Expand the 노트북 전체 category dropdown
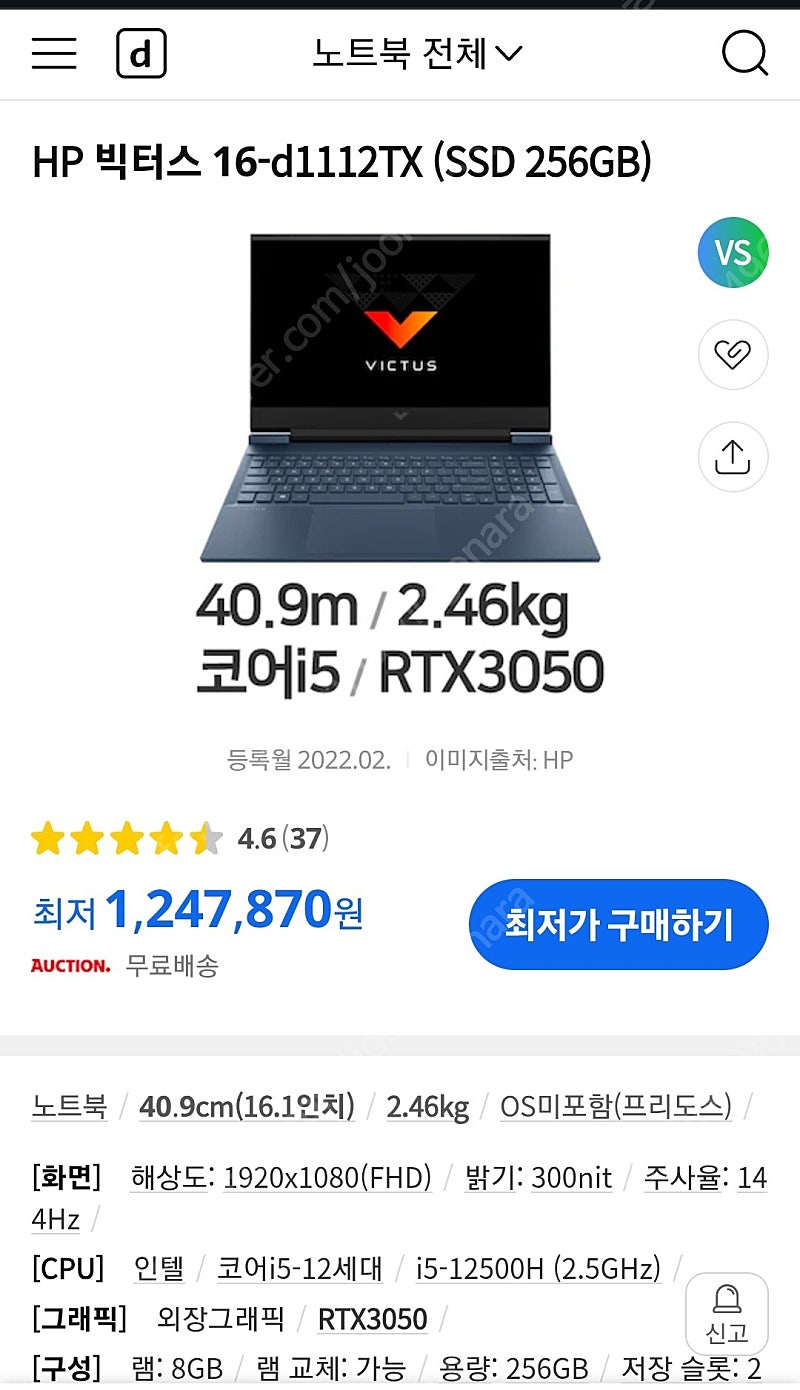The height and width of the screenshot is (1390, 800). point(416,53)
